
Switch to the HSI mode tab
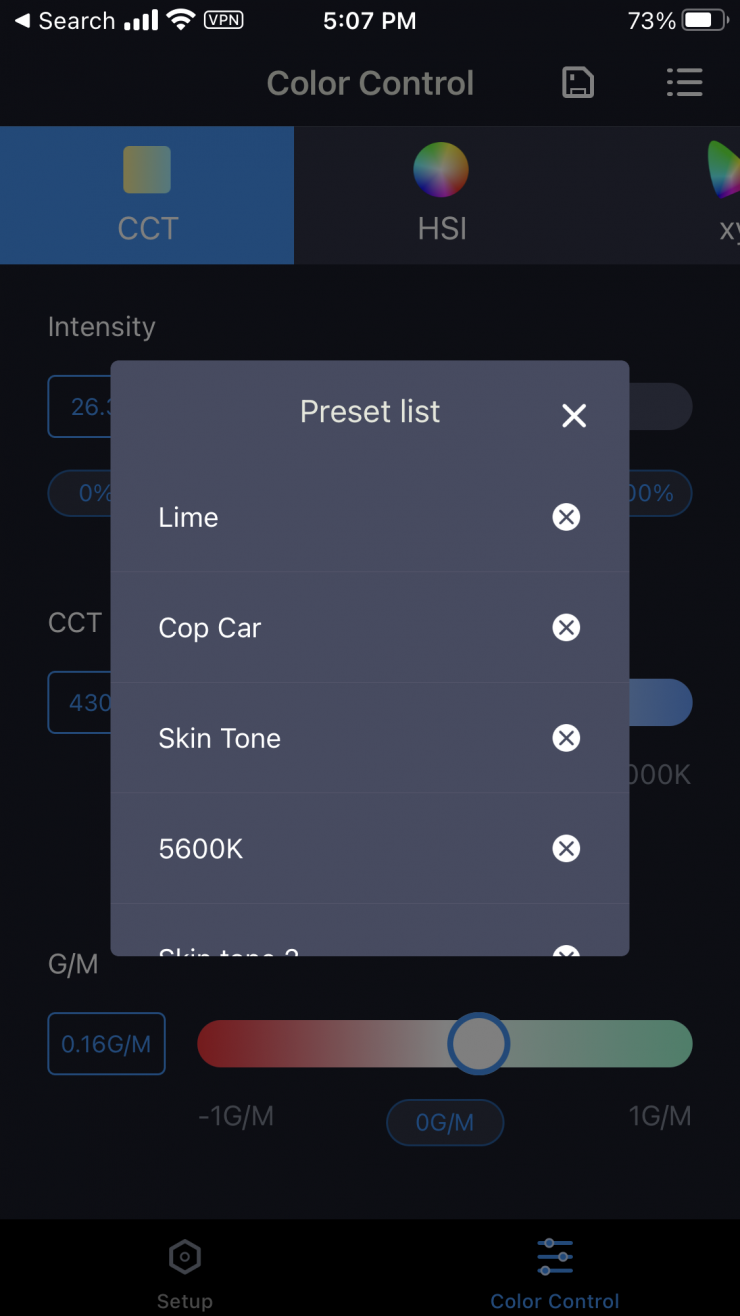tap(441, 195)
